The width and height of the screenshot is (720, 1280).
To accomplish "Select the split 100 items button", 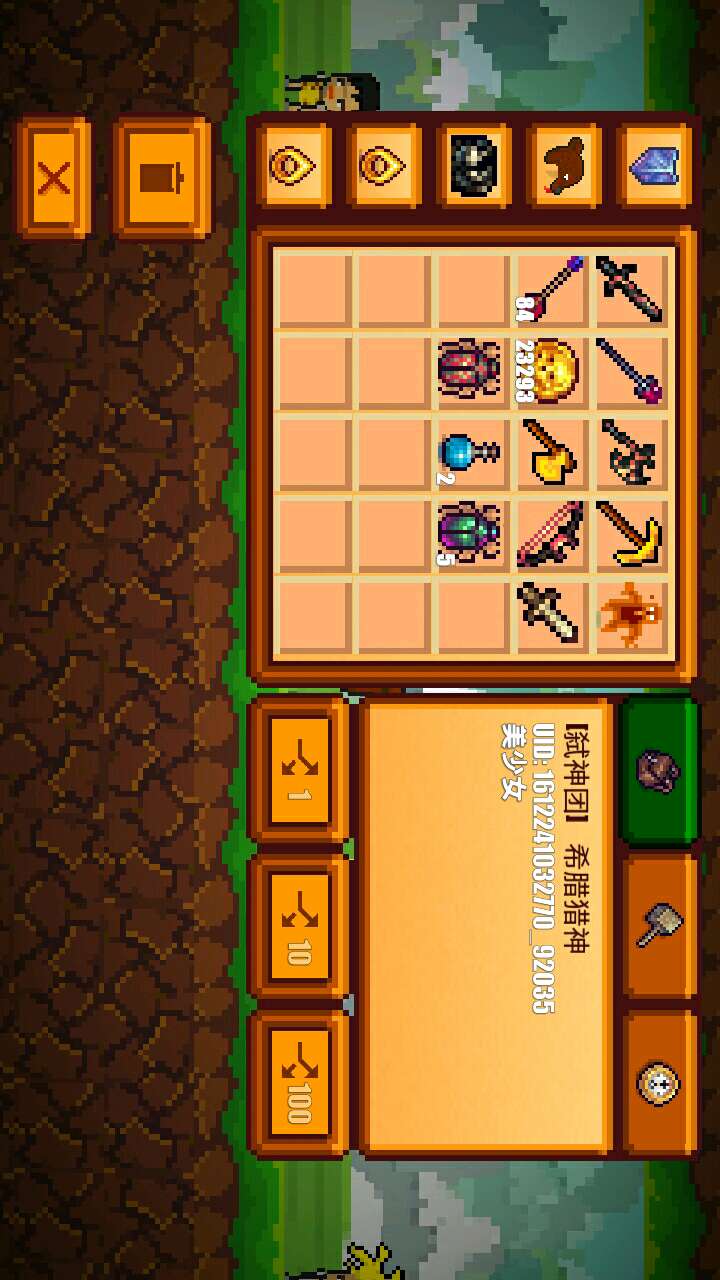I will click(299, 1083).
